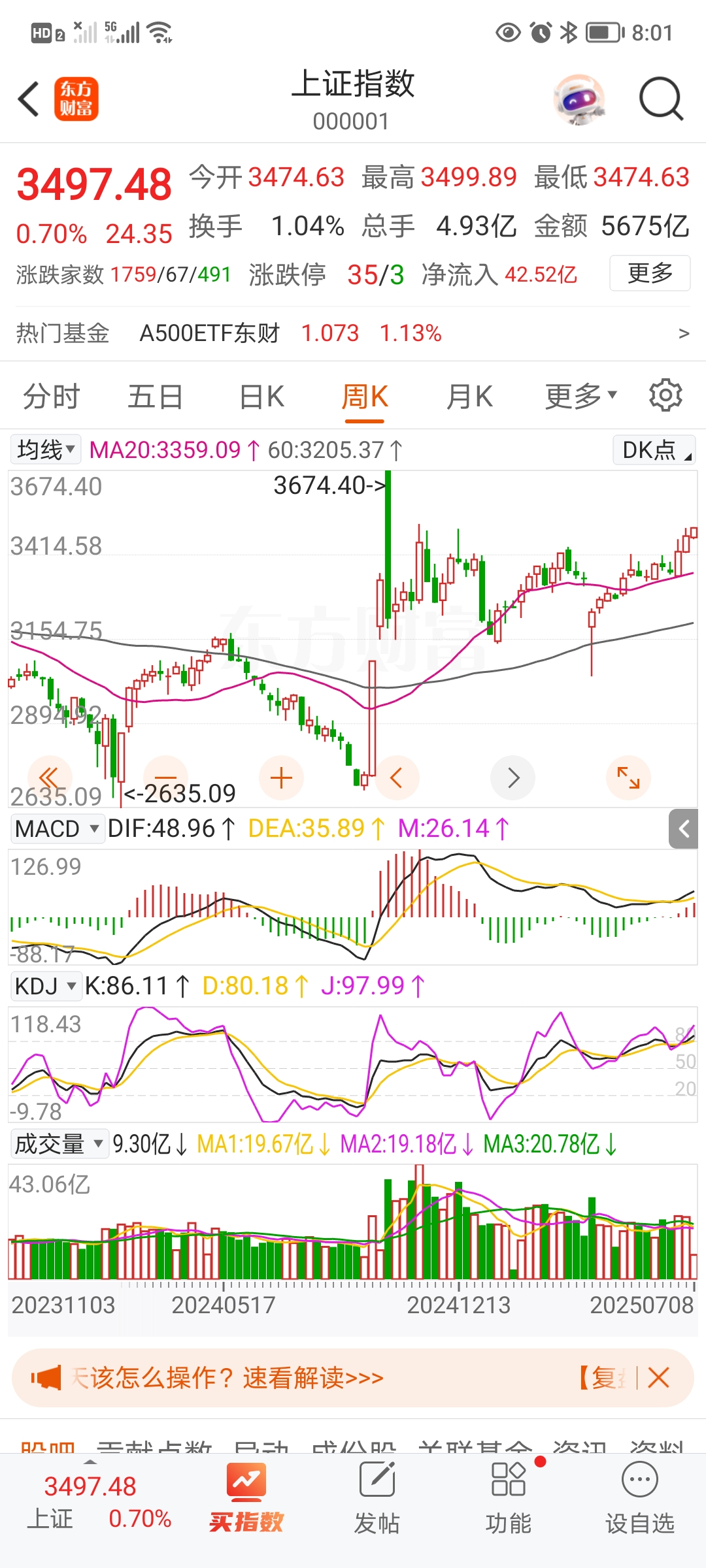The height and width of the screenshot is (1568, 706).
Task: Expand the KDJ indicator dropdown
Action: tap(46, 986)
